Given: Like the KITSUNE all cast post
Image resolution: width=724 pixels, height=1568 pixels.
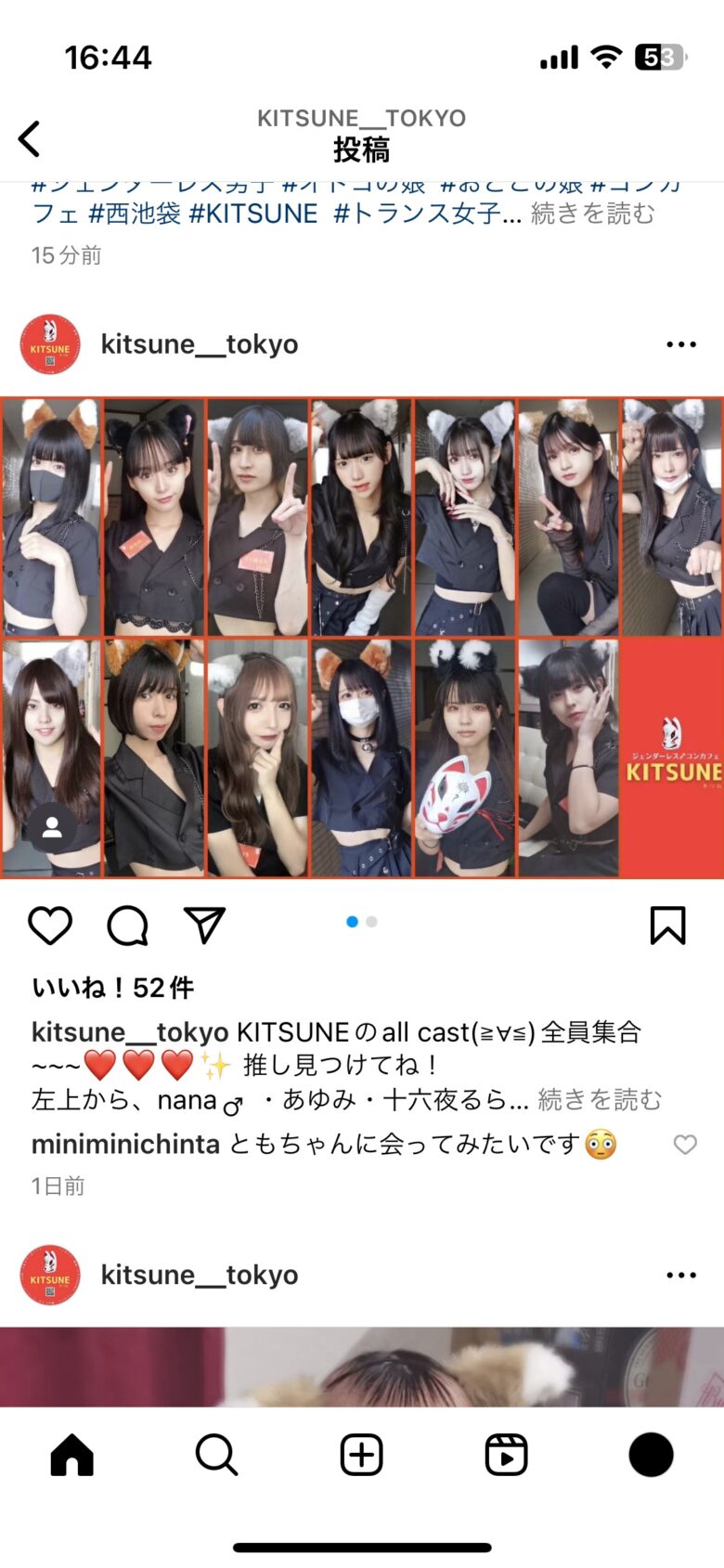Looking at the screenshot, I should coord(50,926).
